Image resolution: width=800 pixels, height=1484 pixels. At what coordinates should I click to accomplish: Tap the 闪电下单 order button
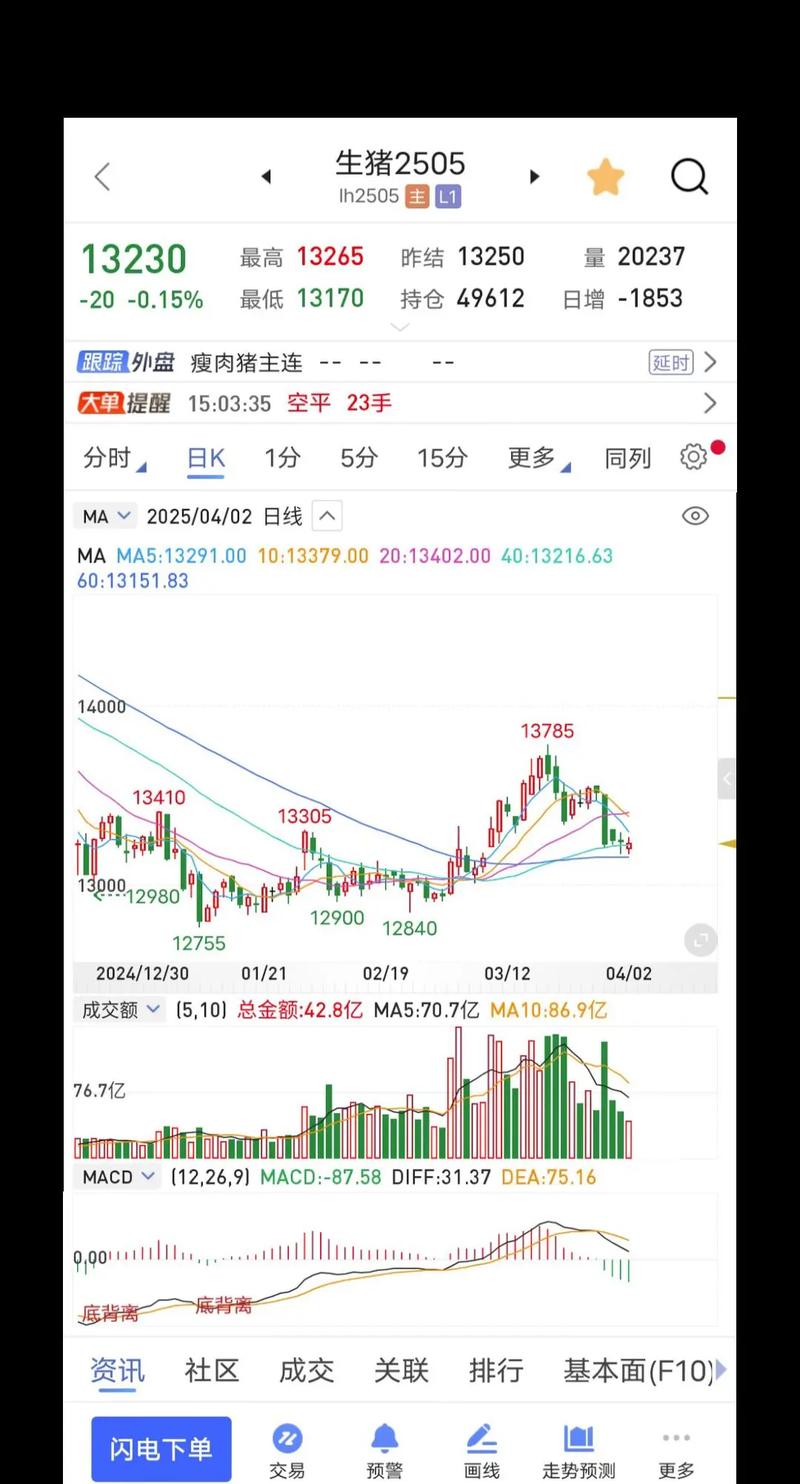pyautogui.click(x=160, y=1448)
